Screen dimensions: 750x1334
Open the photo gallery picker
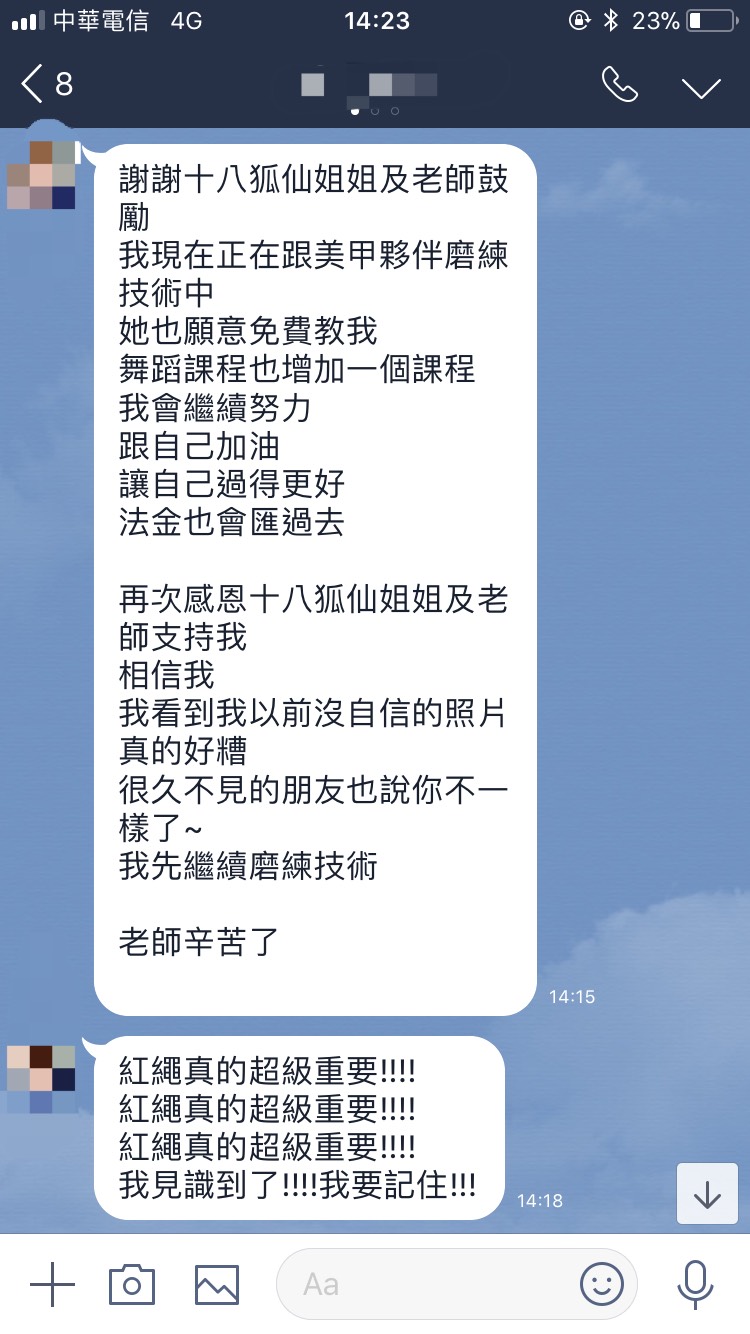pos(217,1283)
